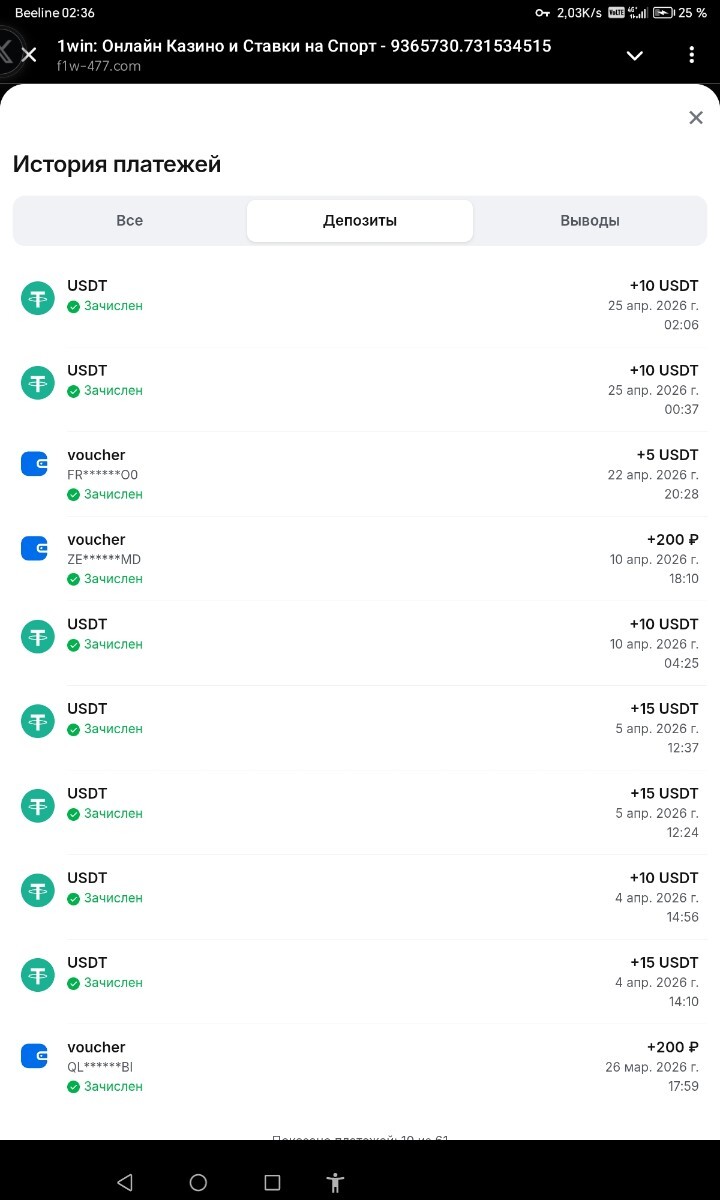The image size is (720, 1200).
Task: Switch to the Выводы tab
Action: click(x=590, y=221)
